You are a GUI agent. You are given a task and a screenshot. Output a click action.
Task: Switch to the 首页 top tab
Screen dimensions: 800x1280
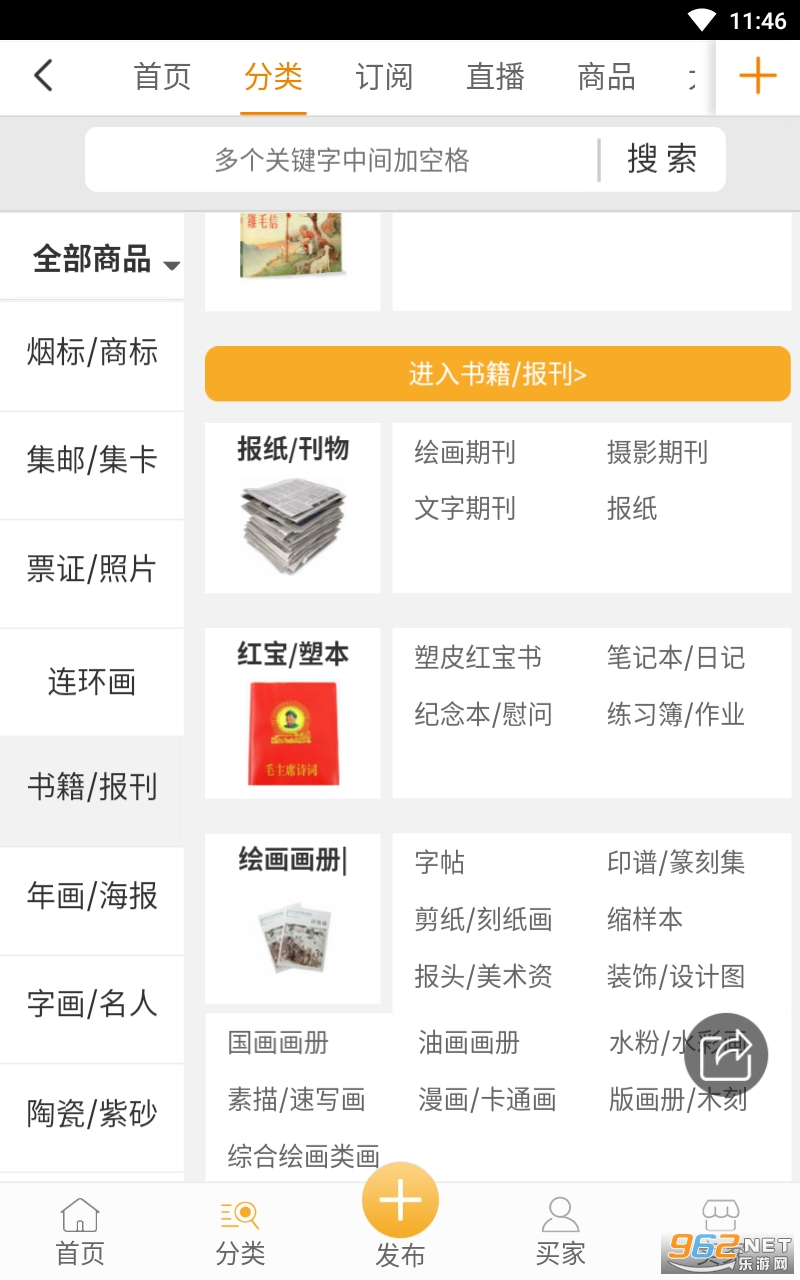pos(162,77)
